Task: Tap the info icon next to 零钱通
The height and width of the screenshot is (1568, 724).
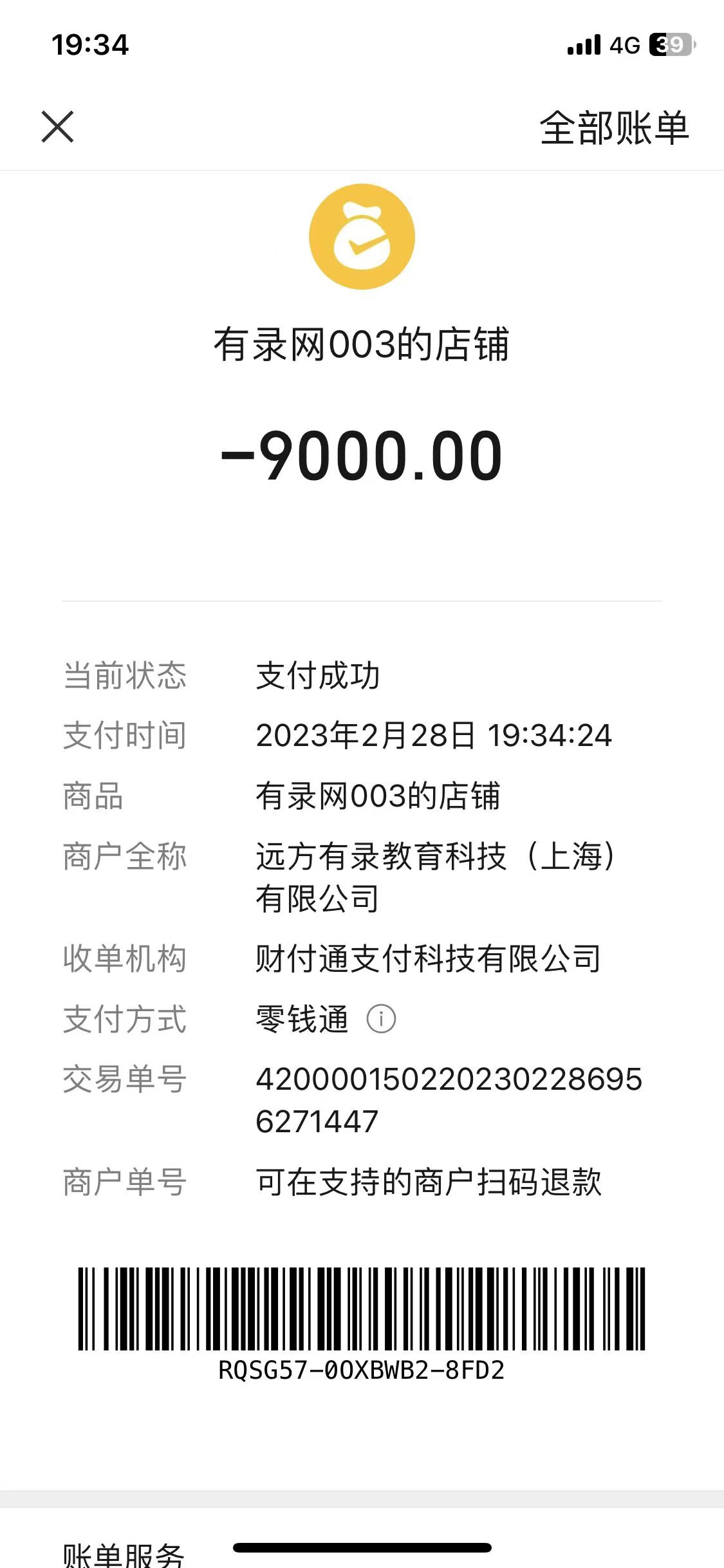Action: [381, 1019]
